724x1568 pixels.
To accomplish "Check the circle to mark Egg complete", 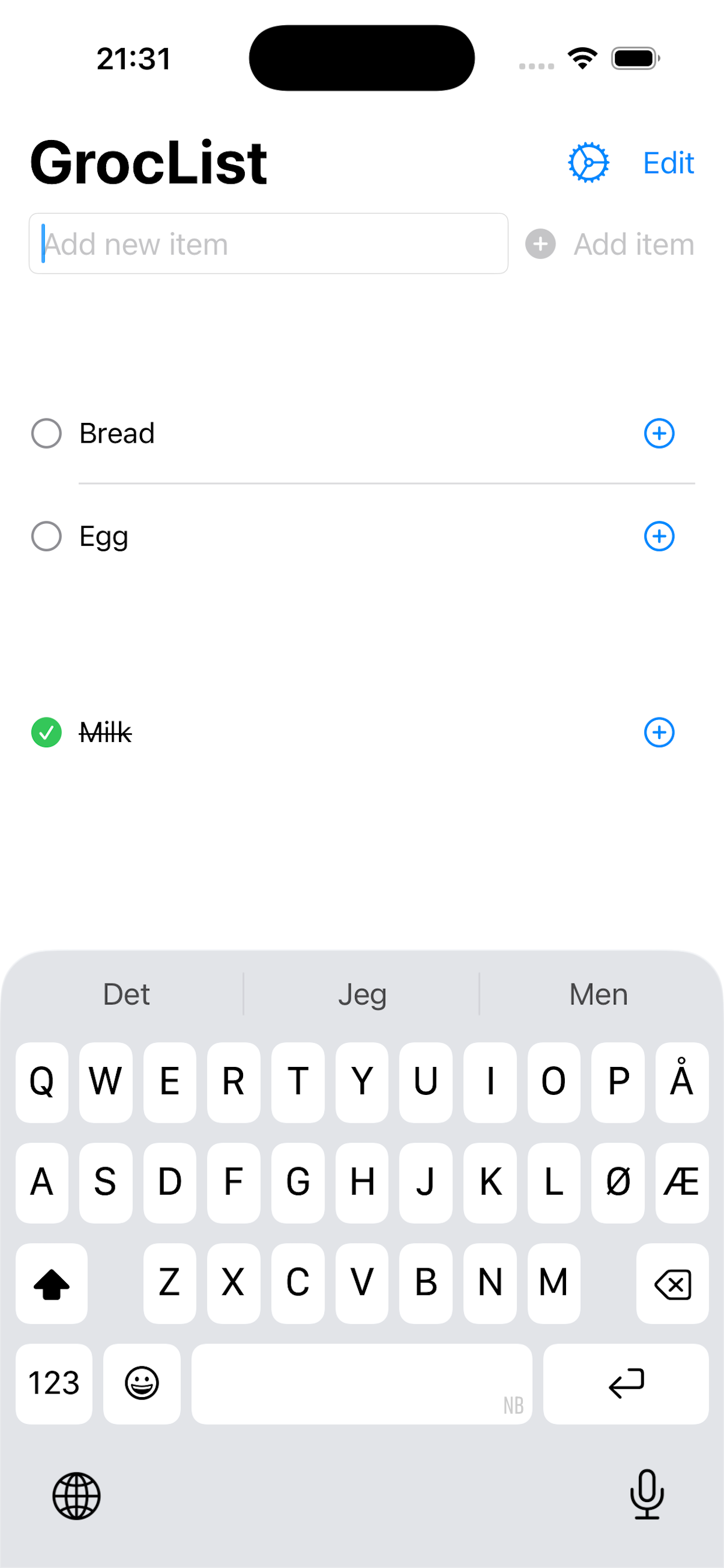I will [46, 536].
